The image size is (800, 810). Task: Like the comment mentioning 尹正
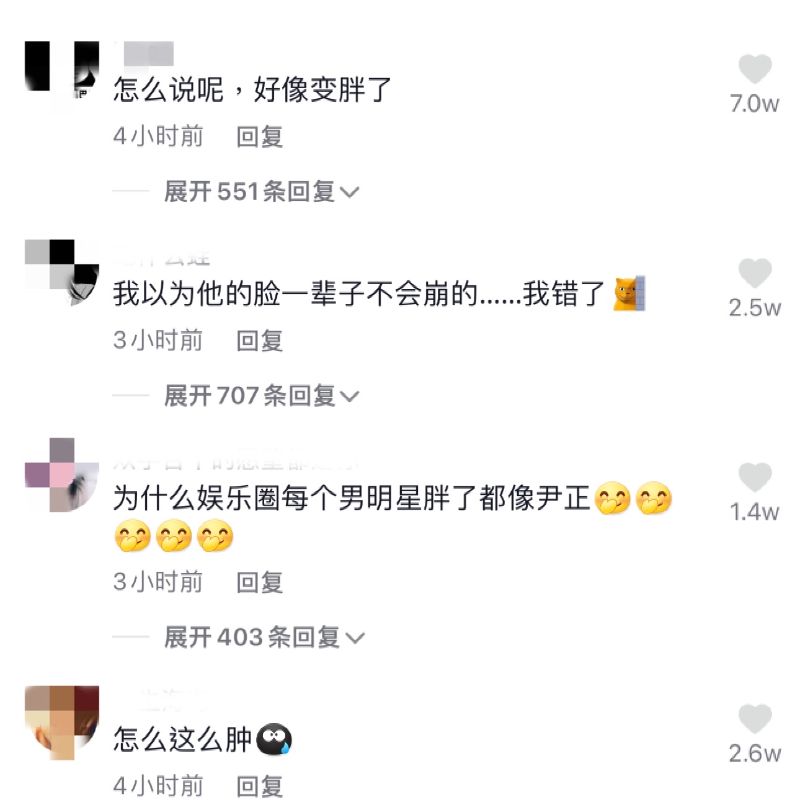pyautogui.click(x=755, y=478)
